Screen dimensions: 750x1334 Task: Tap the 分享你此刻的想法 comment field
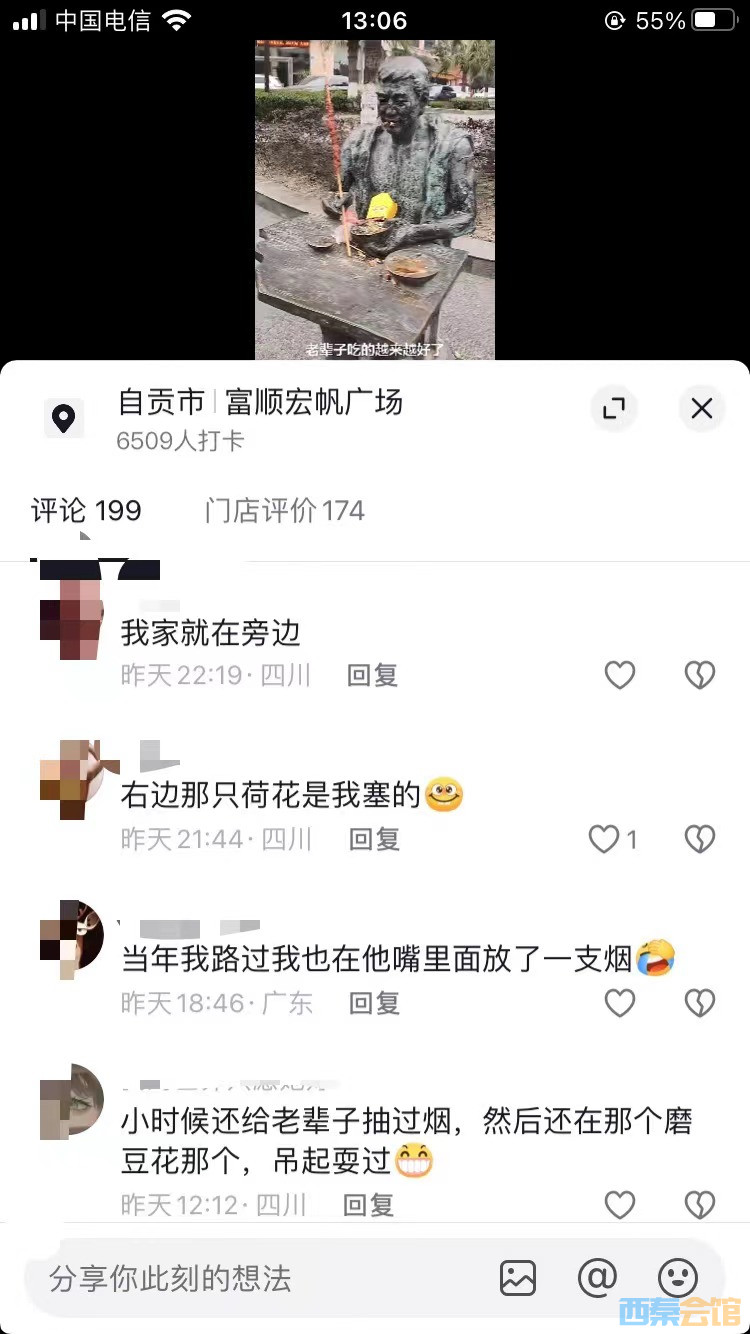coord(250,1278)
